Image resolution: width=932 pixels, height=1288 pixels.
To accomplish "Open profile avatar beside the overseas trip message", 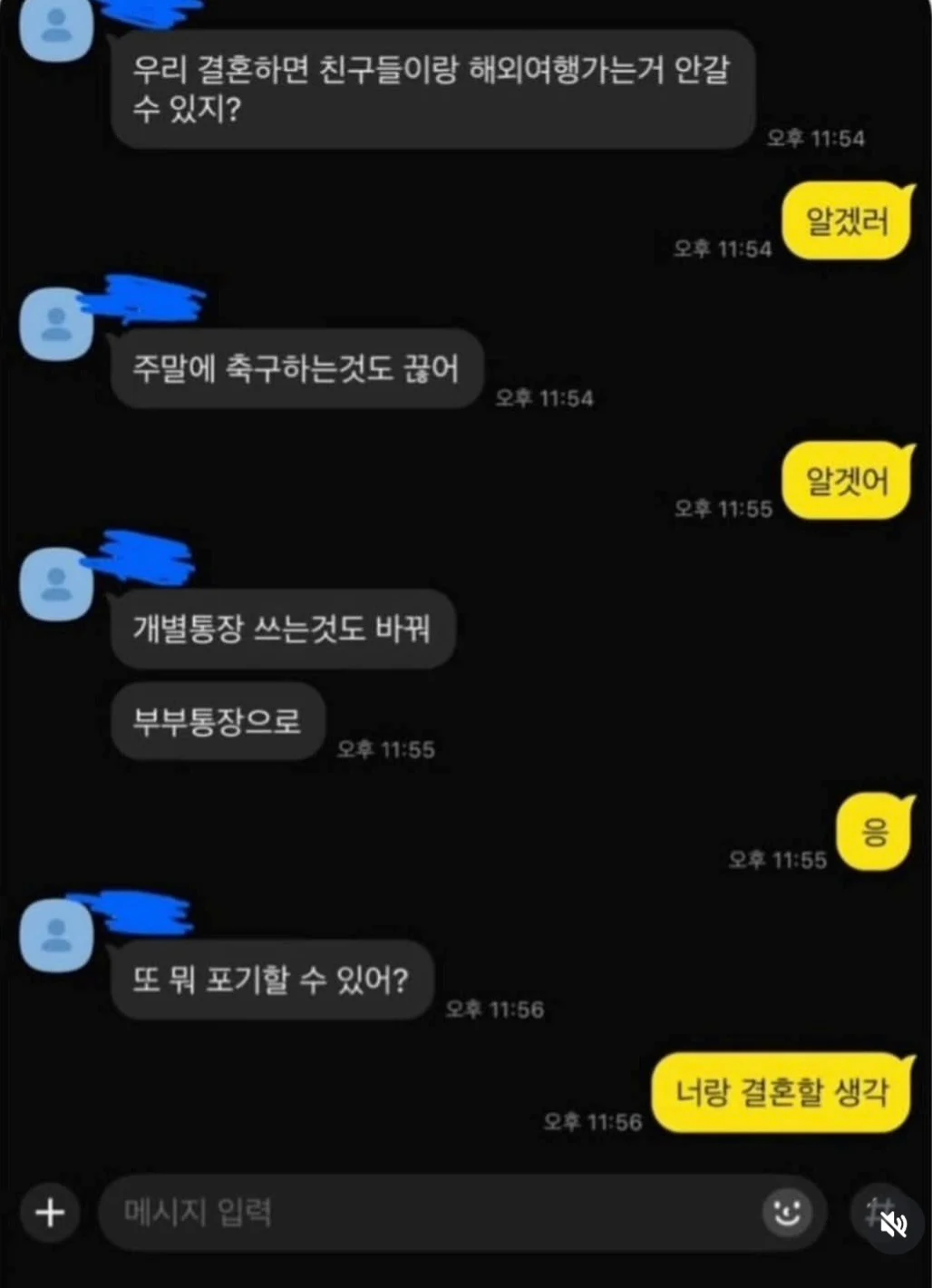I will [x=56, y=27].
